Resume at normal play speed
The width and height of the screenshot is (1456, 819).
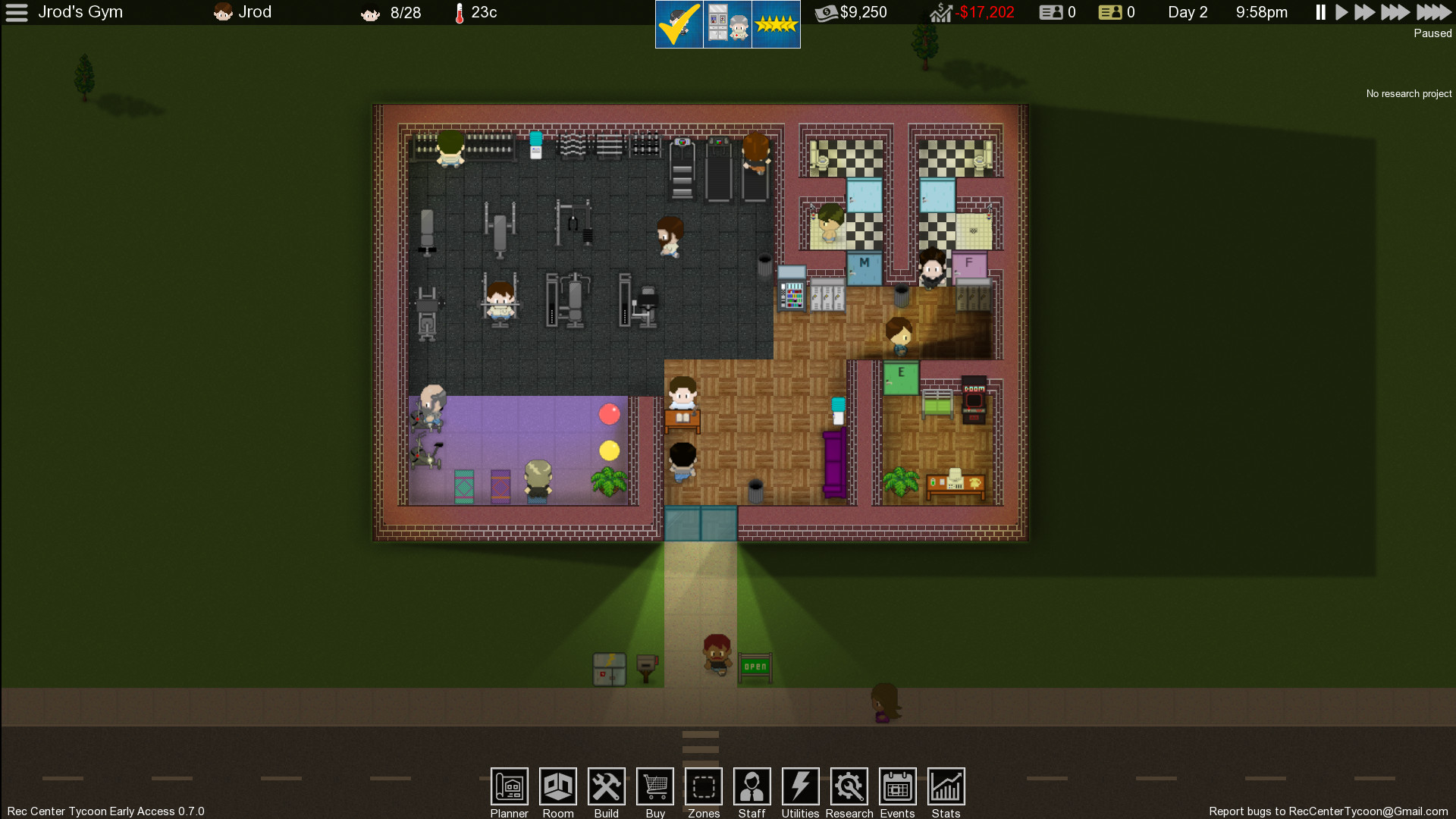point(1341,12)
